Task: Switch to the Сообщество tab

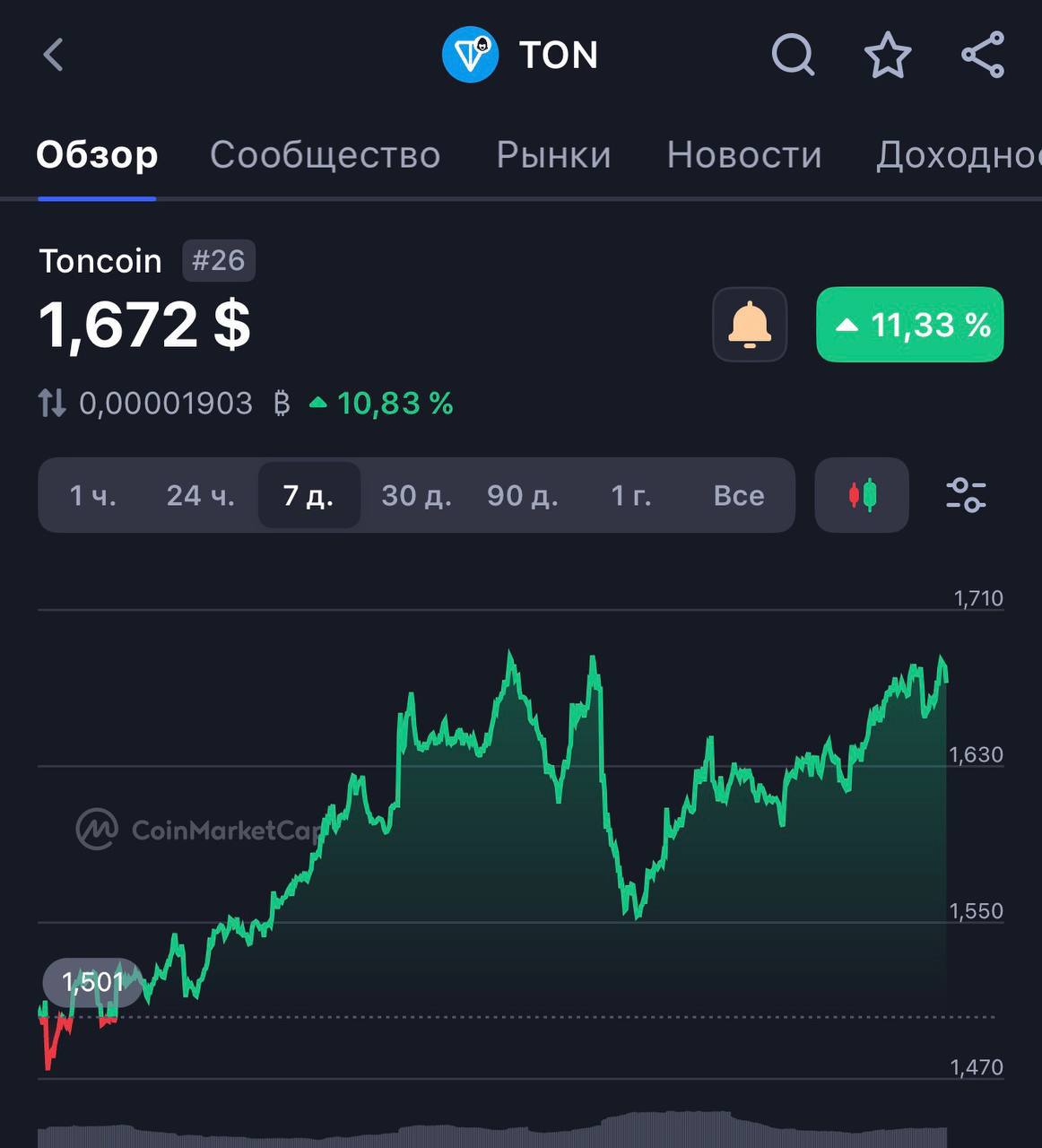Action: (325, 155)
